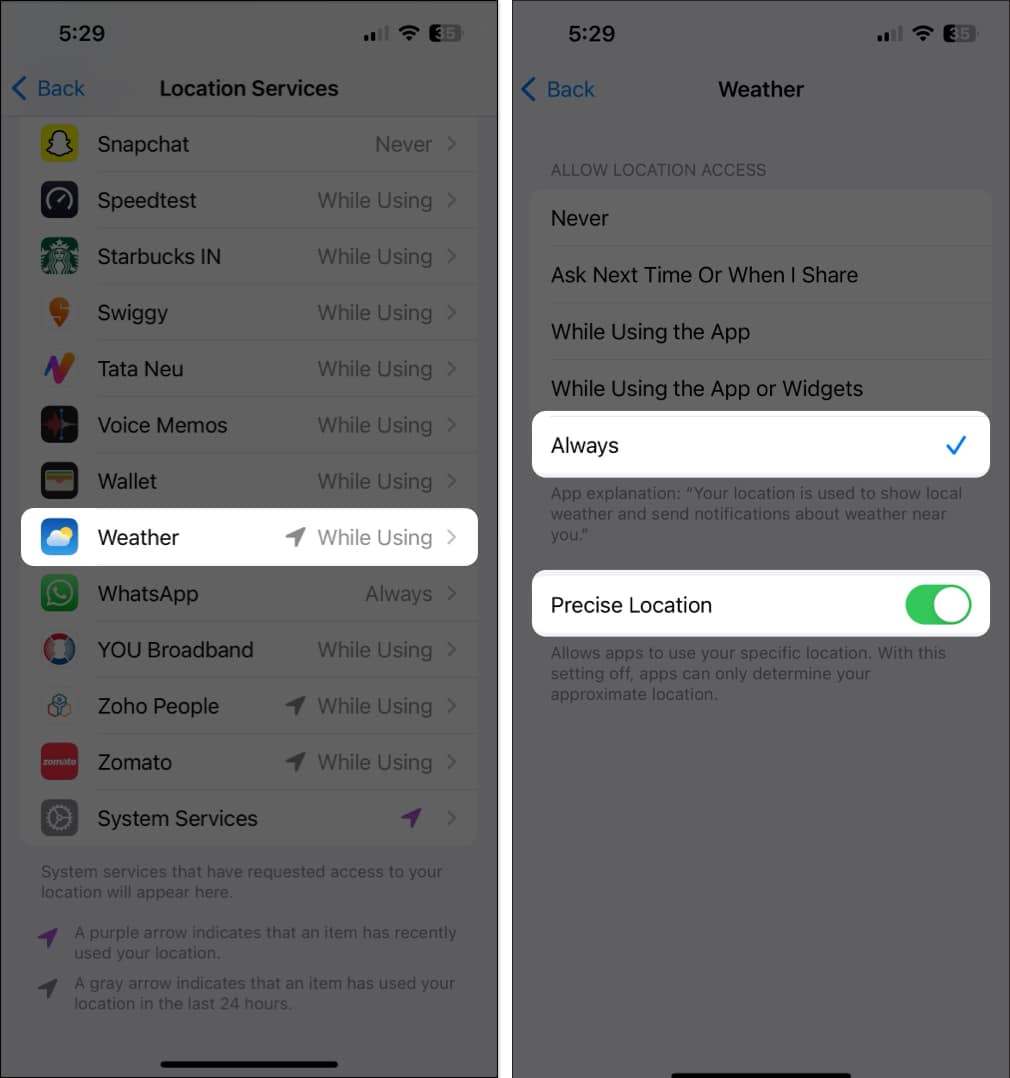Viewport: 1010px width, 1078px height.
Task: Select the Speedtest app icon
Action: [59, 200]
